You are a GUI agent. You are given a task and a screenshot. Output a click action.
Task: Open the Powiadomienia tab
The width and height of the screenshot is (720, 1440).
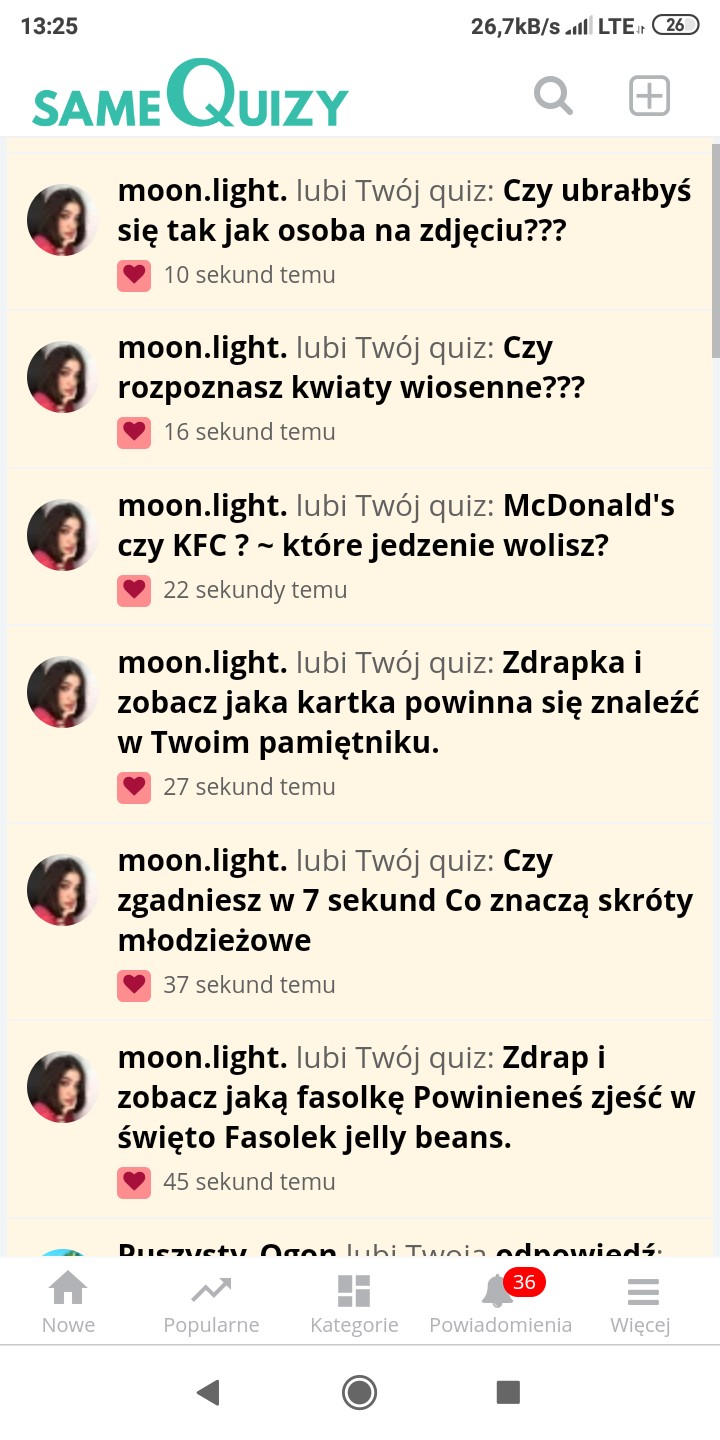pyautogui.click(x=500, y=1303)
